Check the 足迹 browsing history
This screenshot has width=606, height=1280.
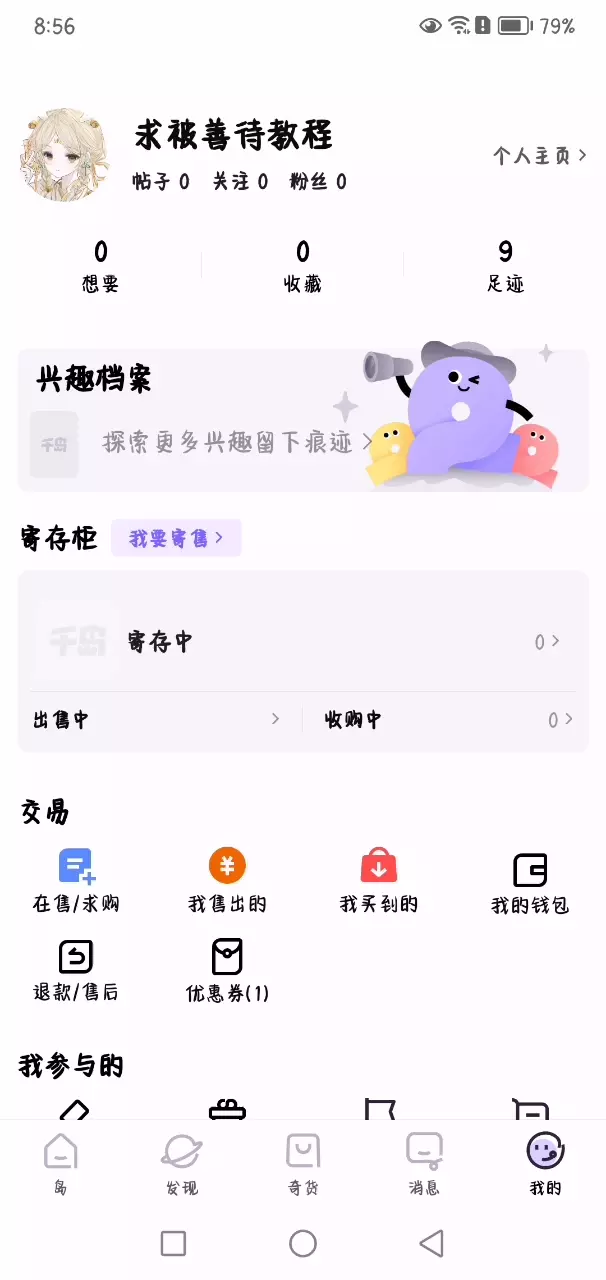click(505, 266)
